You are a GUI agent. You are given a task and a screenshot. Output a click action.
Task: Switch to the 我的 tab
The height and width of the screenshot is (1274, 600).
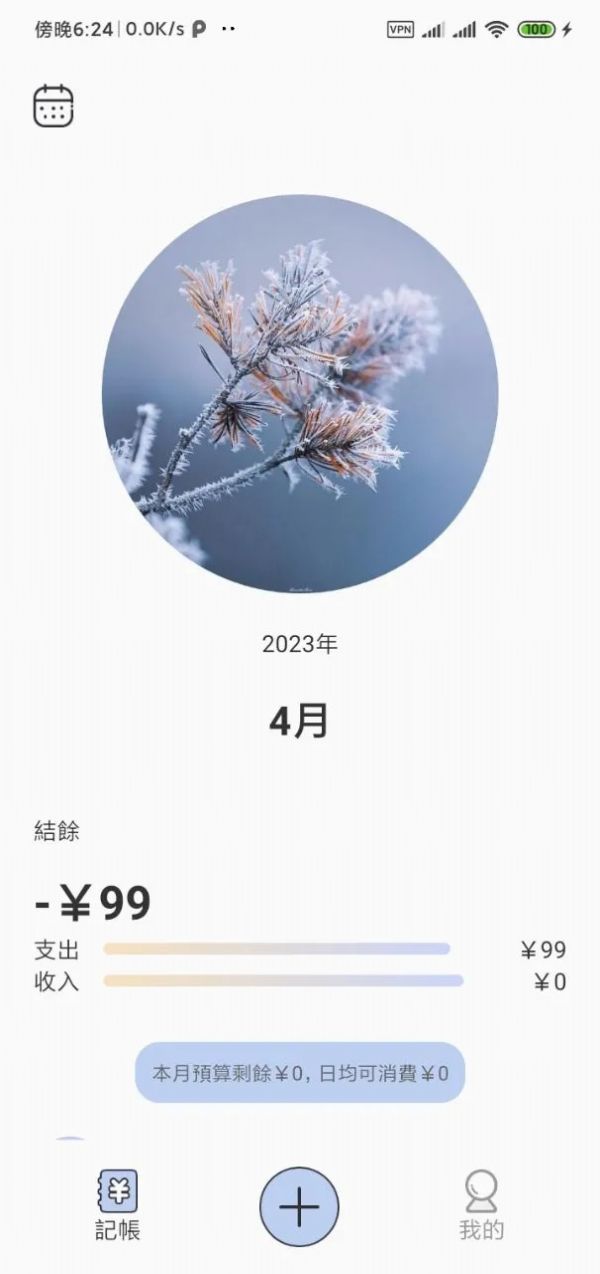(x=481, y=1206)
